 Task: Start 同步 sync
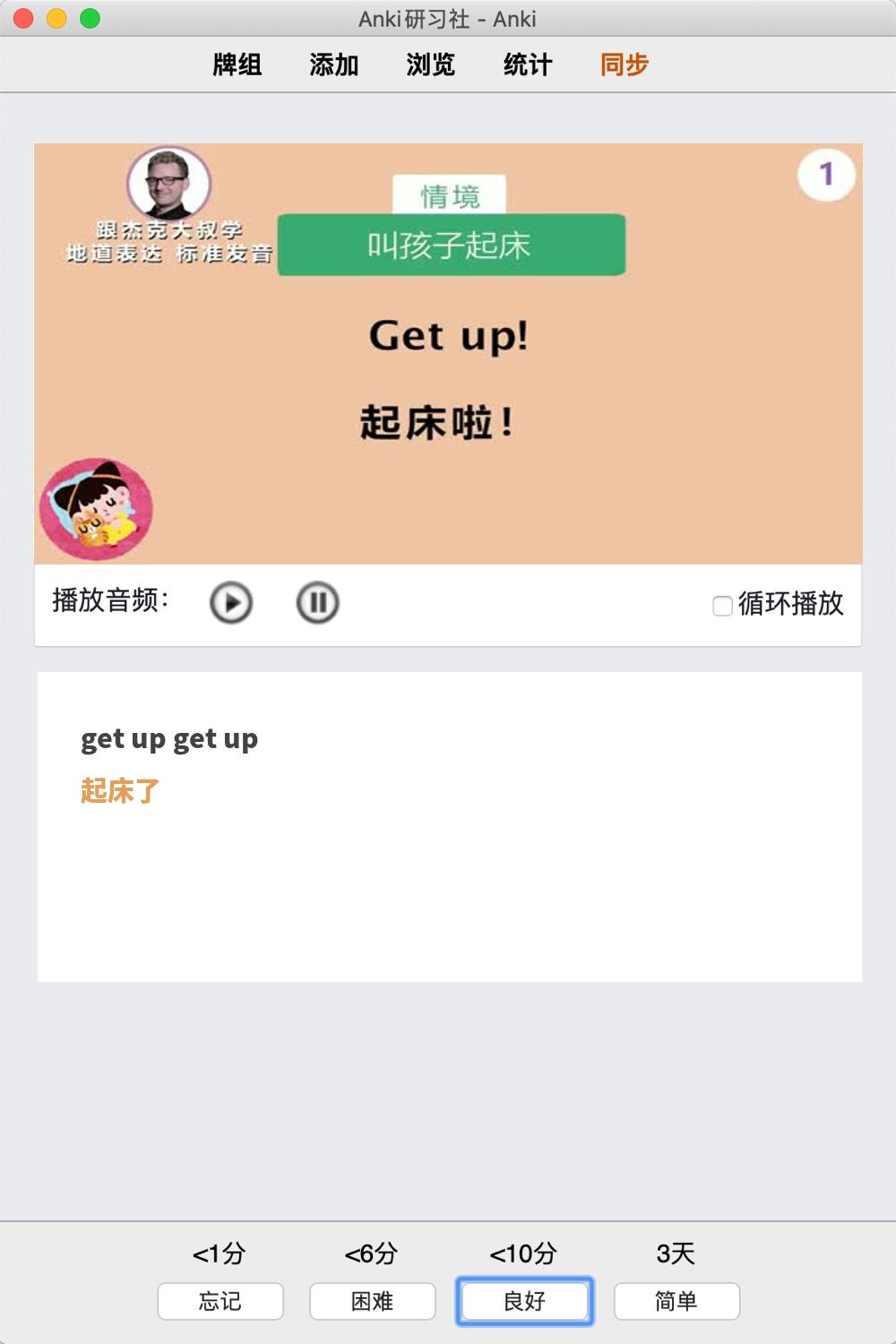[625, 65]
